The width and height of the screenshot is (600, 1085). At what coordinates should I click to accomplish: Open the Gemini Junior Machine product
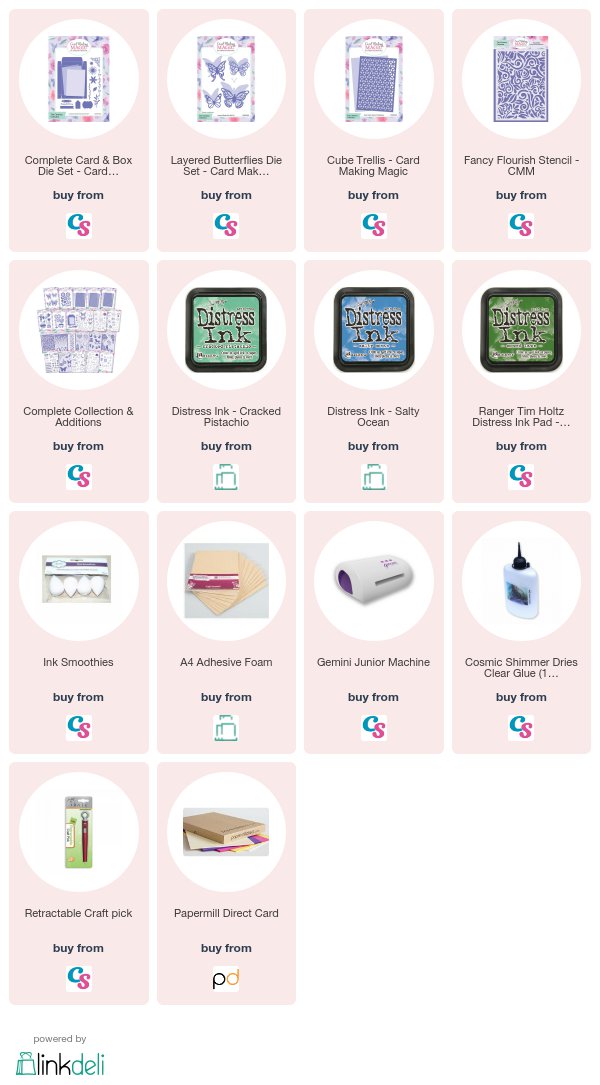click(x=374, y=581)
